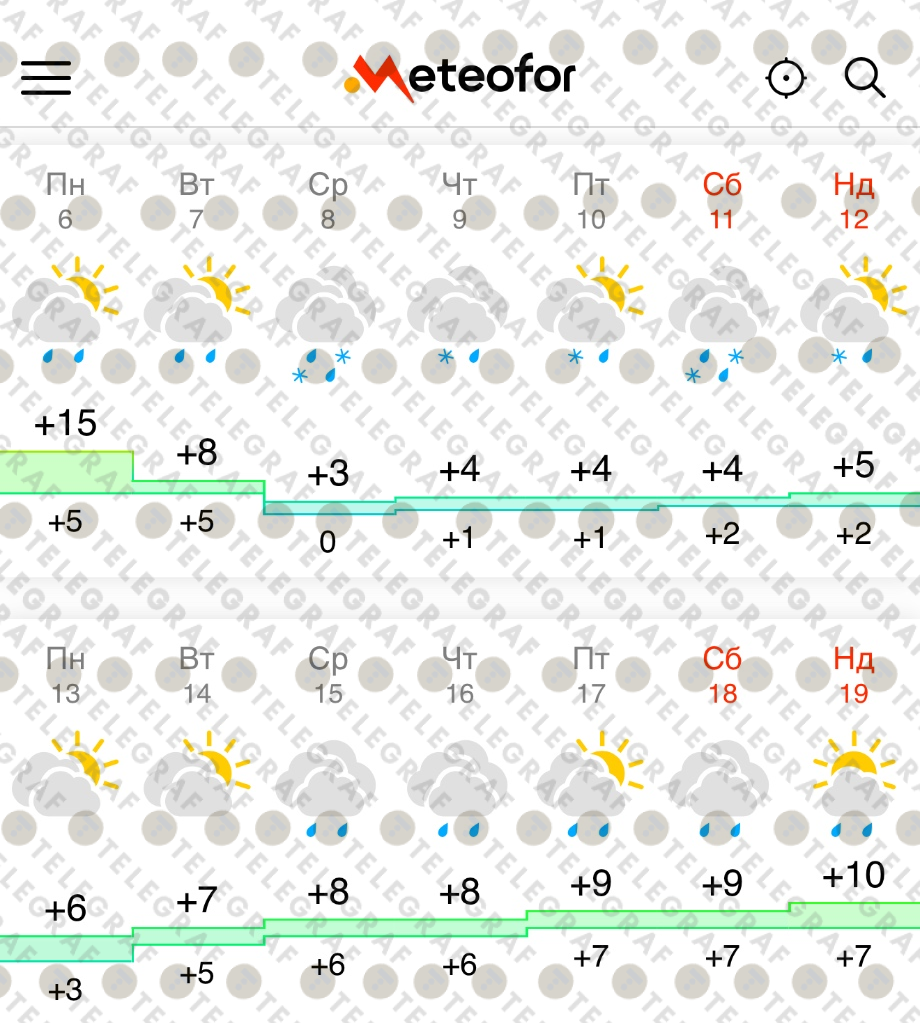Open forecast for Sunday 19
The width and height of the screenshot is (920, 1023).
point(853,675)
